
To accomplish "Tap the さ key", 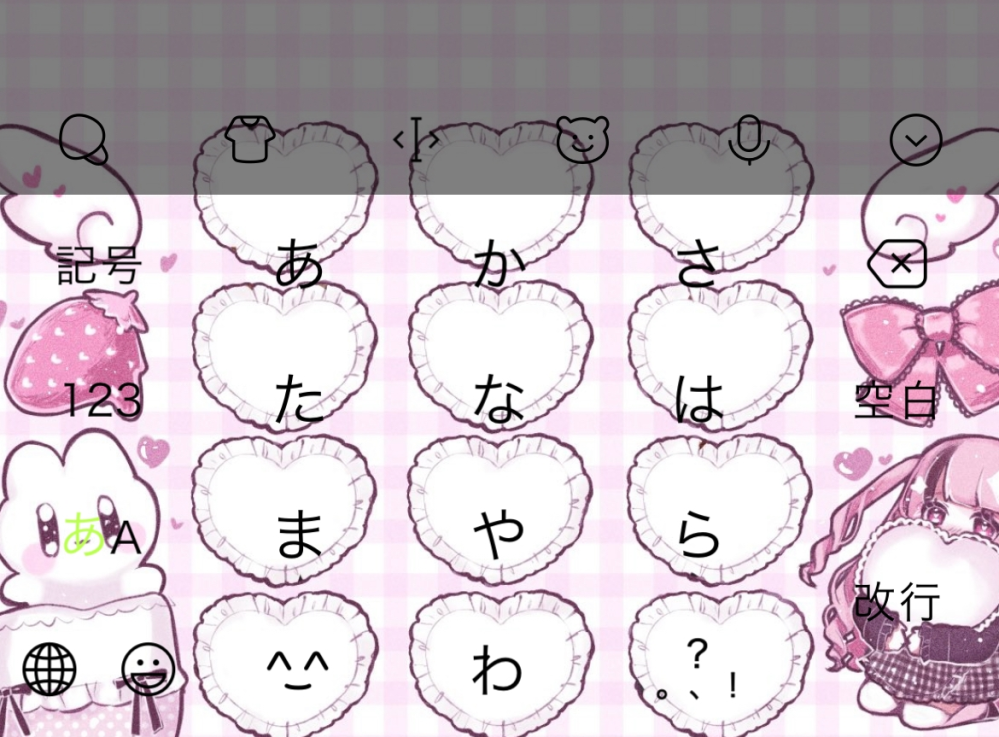I will (698, 265).
